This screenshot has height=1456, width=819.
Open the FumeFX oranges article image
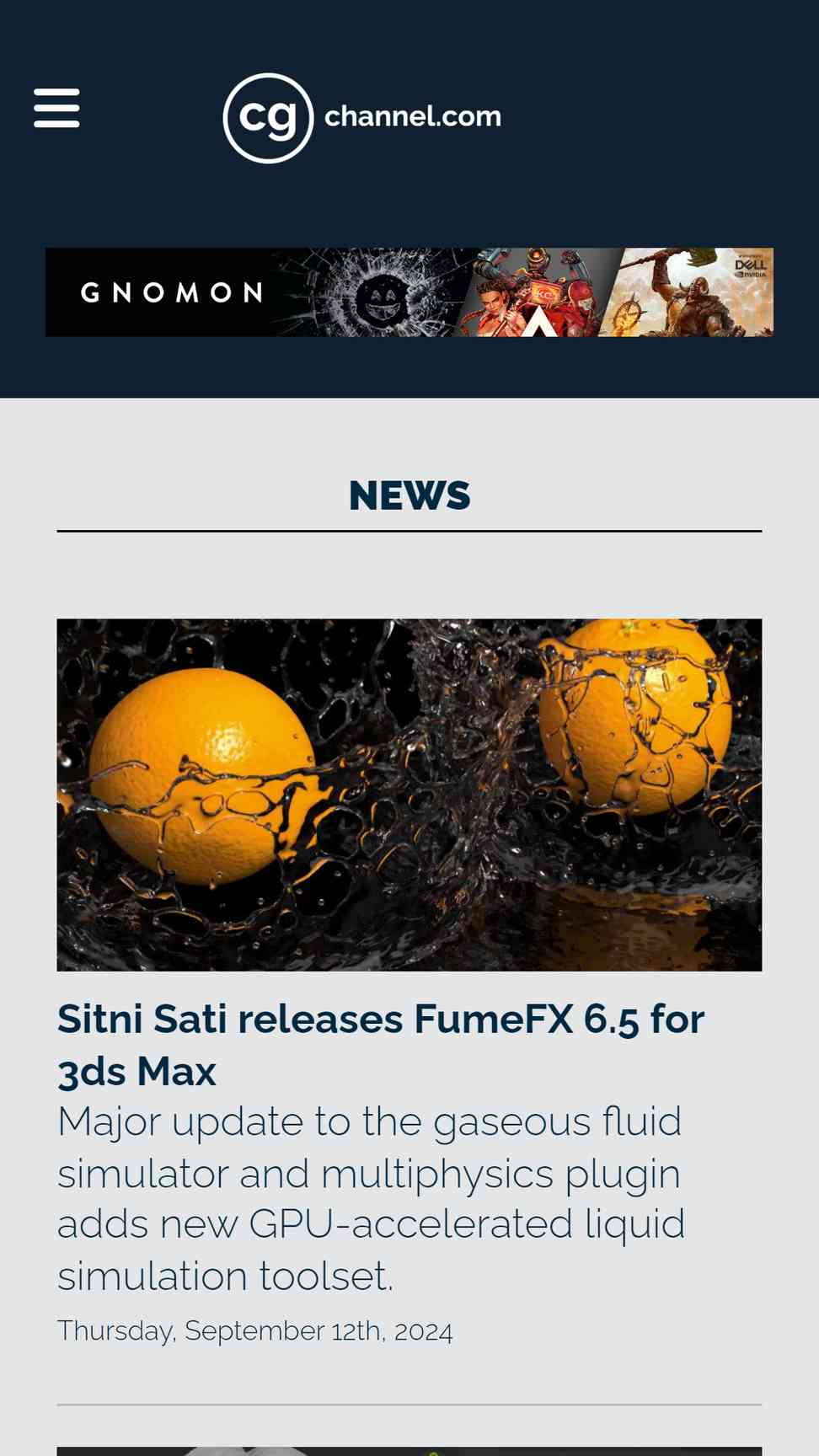pos(409,795)
